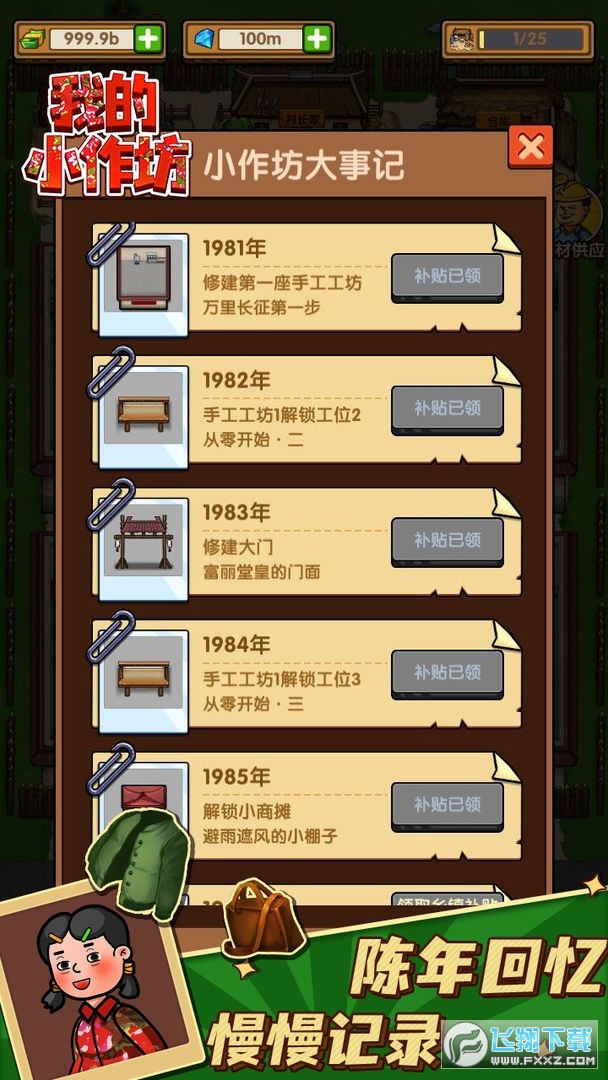Tap 补贴已领 button for 1985年

[447, 804]
